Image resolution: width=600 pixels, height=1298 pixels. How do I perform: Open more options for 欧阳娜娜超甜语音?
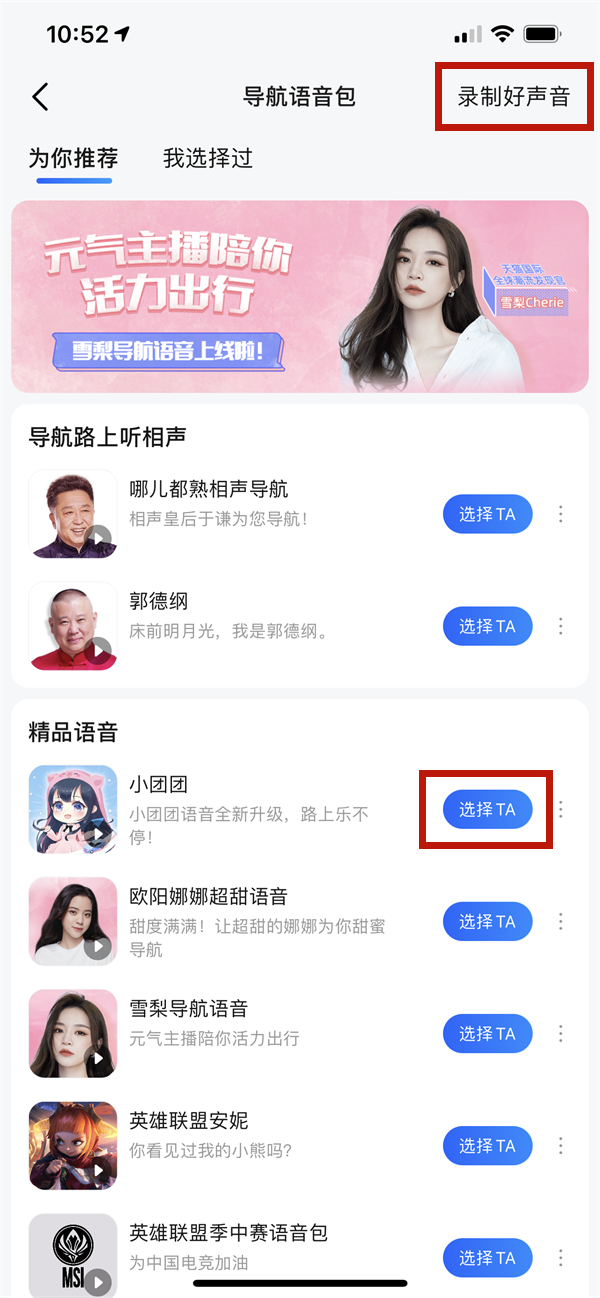click(561, 921)
